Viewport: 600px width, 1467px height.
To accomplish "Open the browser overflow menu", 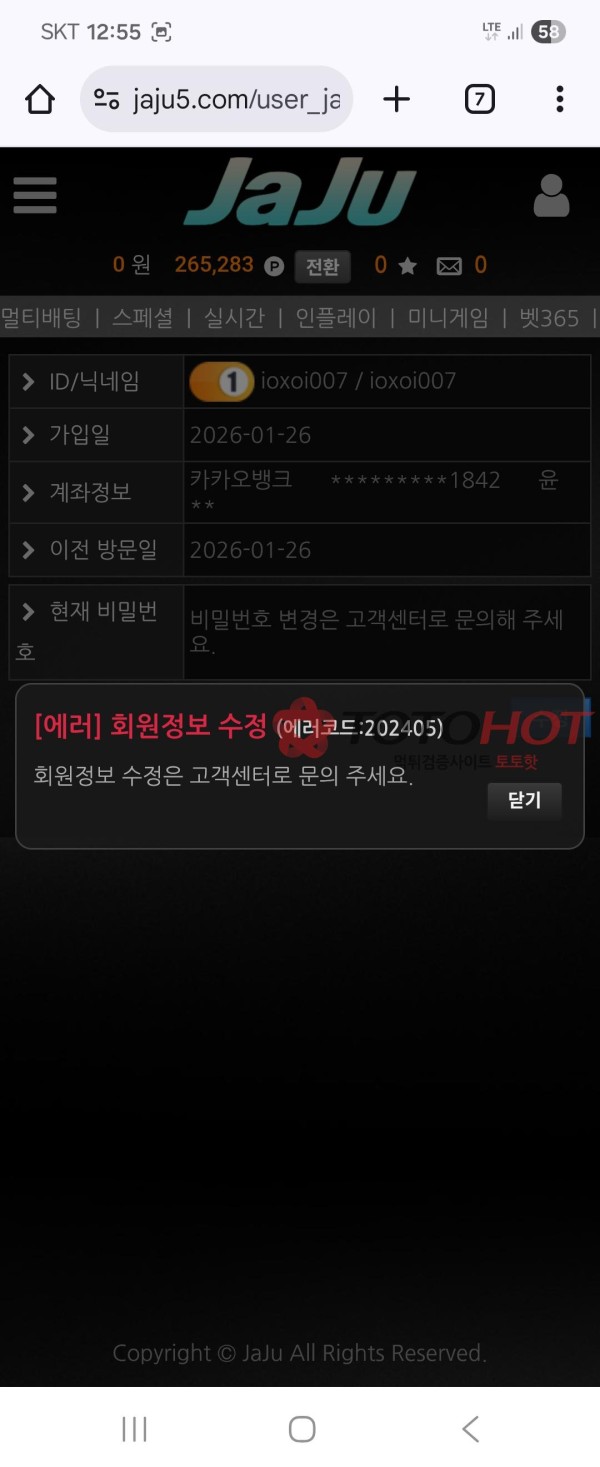I will tap(559, 99).
